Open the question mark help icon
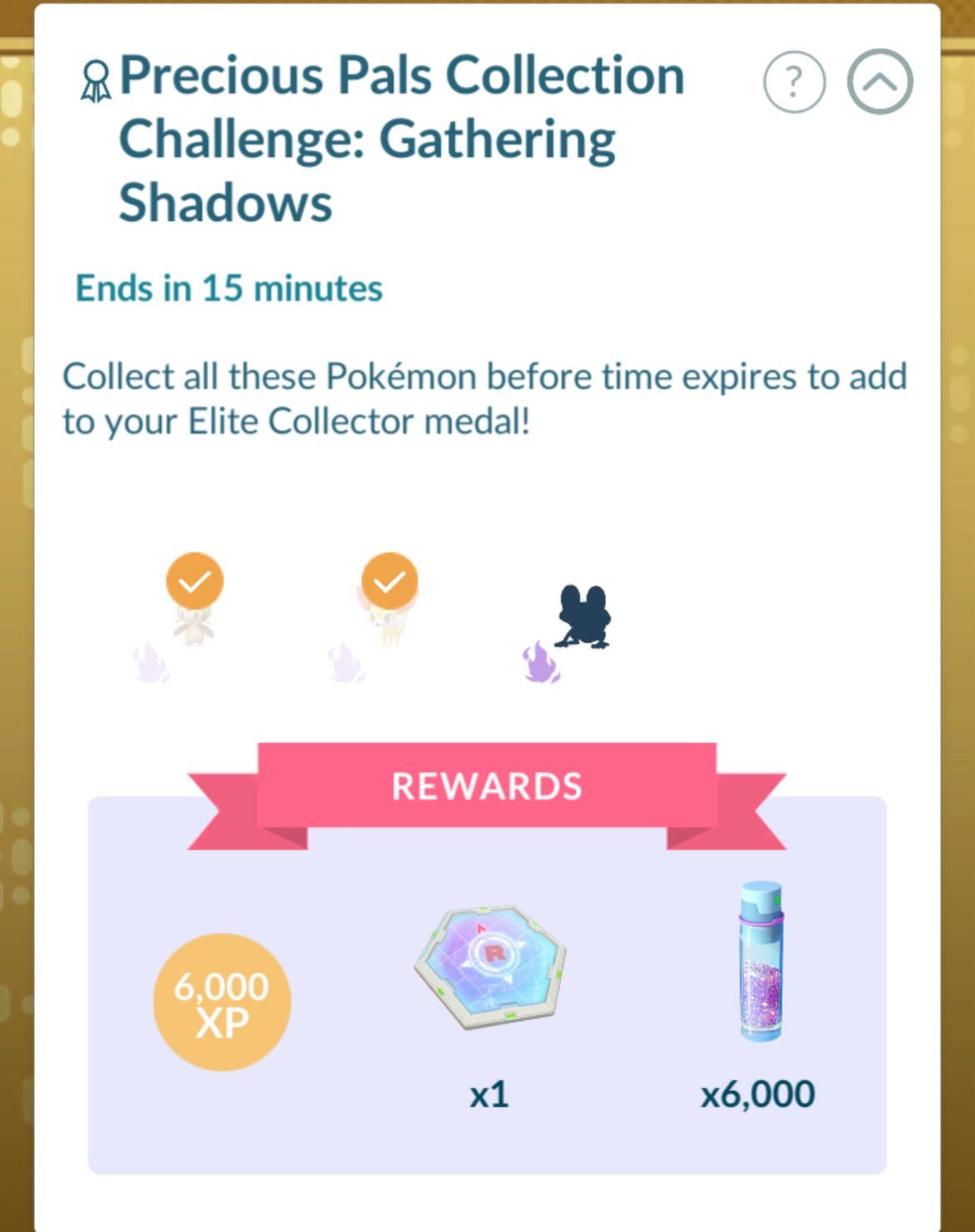The image size is (975, 1232). tap(793, 82)
